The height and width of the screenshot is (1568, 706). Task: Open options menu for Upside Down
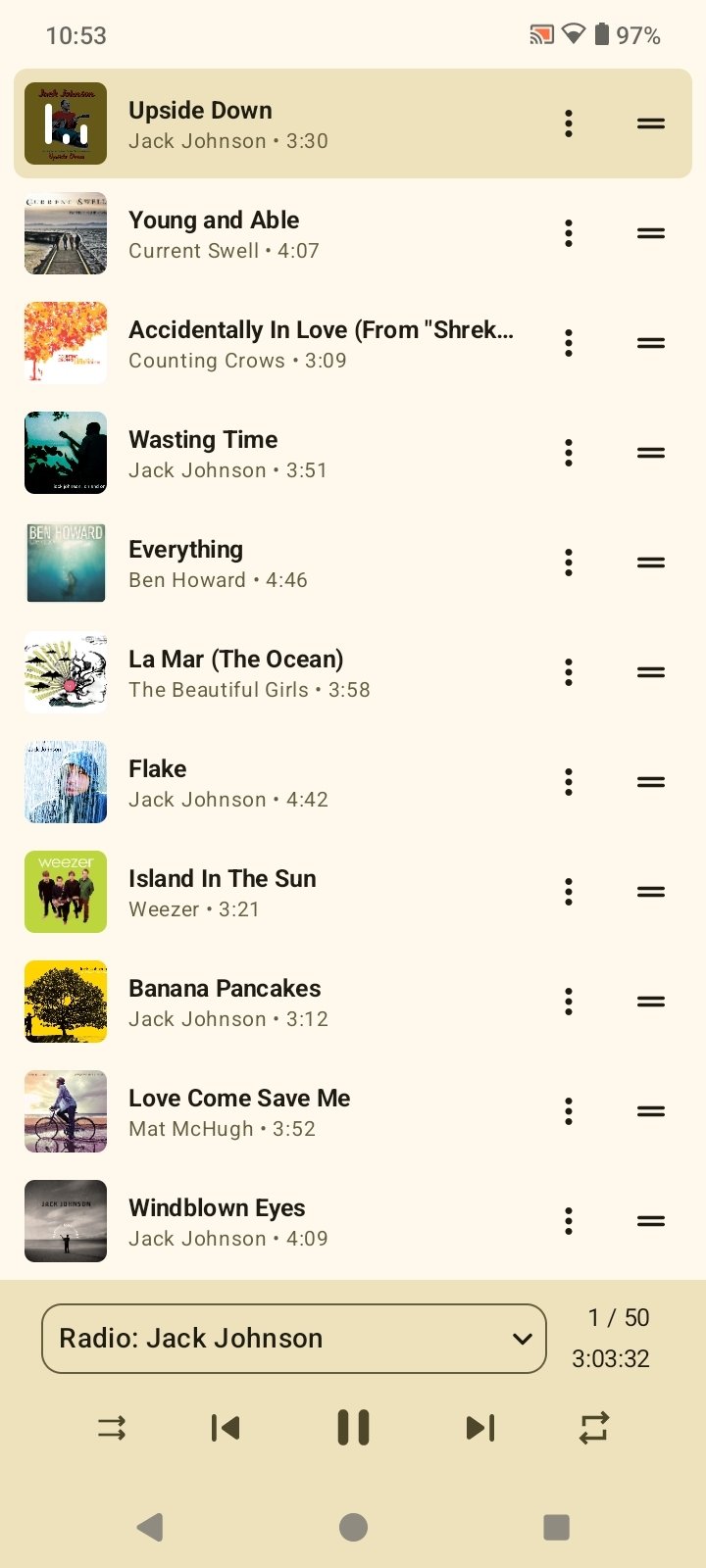point(569,123)
